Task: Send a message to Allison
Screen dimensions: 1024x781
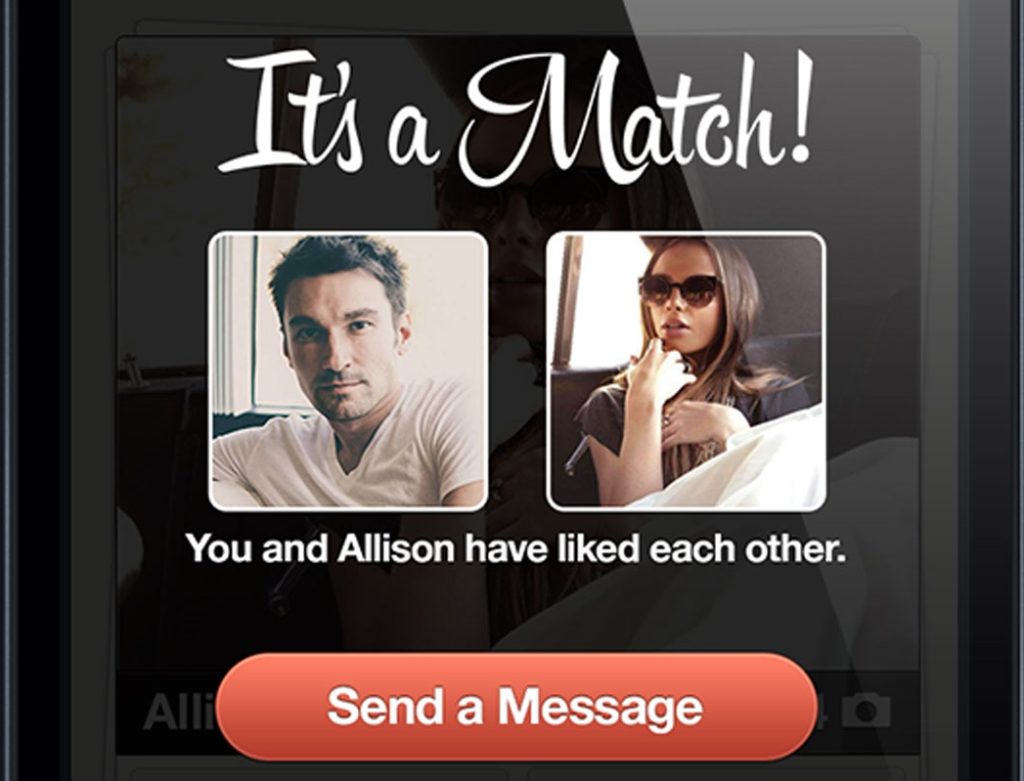Action: (515, 707)
